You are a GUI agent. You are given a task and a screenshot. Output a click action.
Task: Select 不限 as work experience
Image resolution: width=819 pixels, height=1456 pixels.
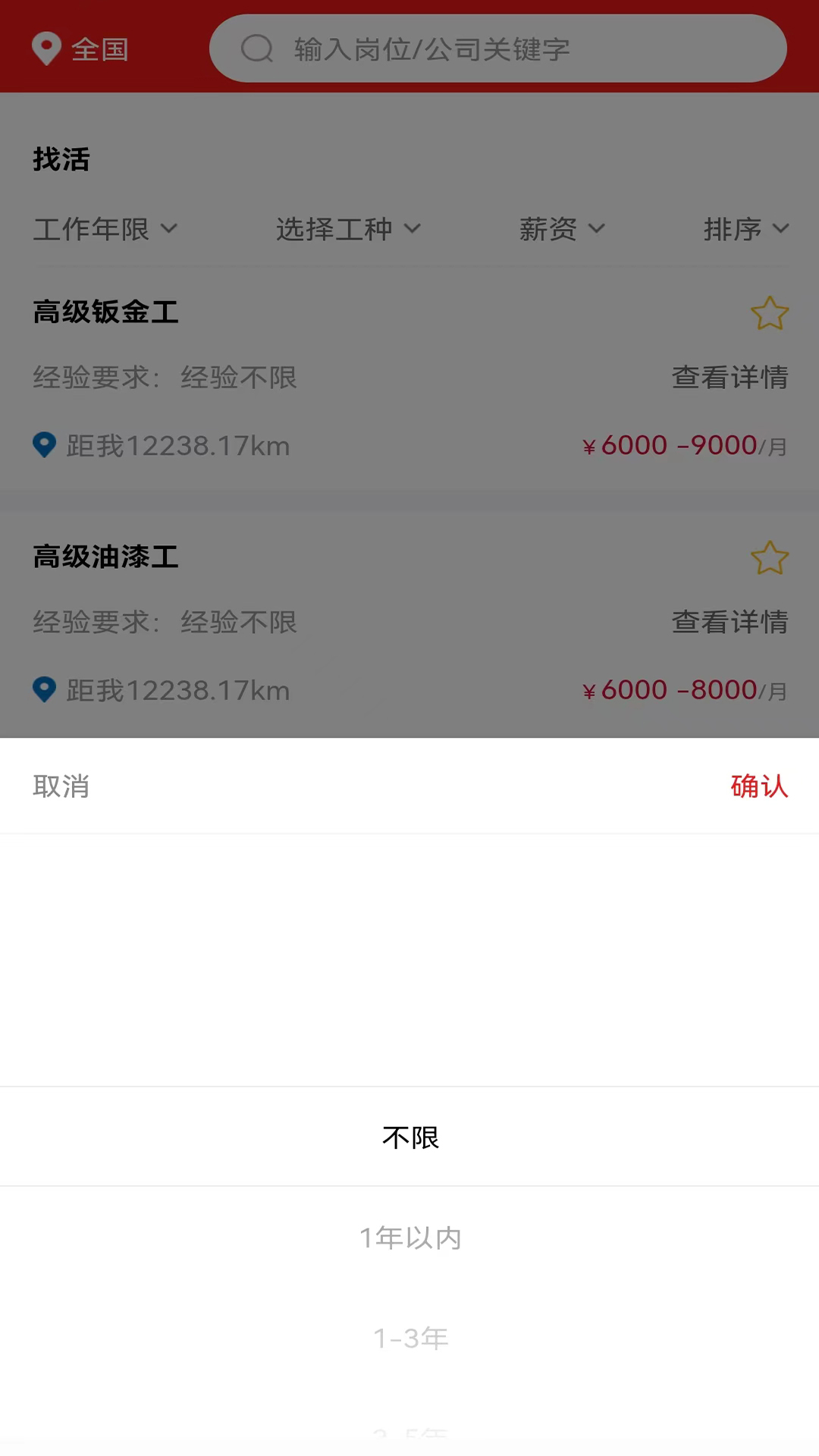point(409,1136)
